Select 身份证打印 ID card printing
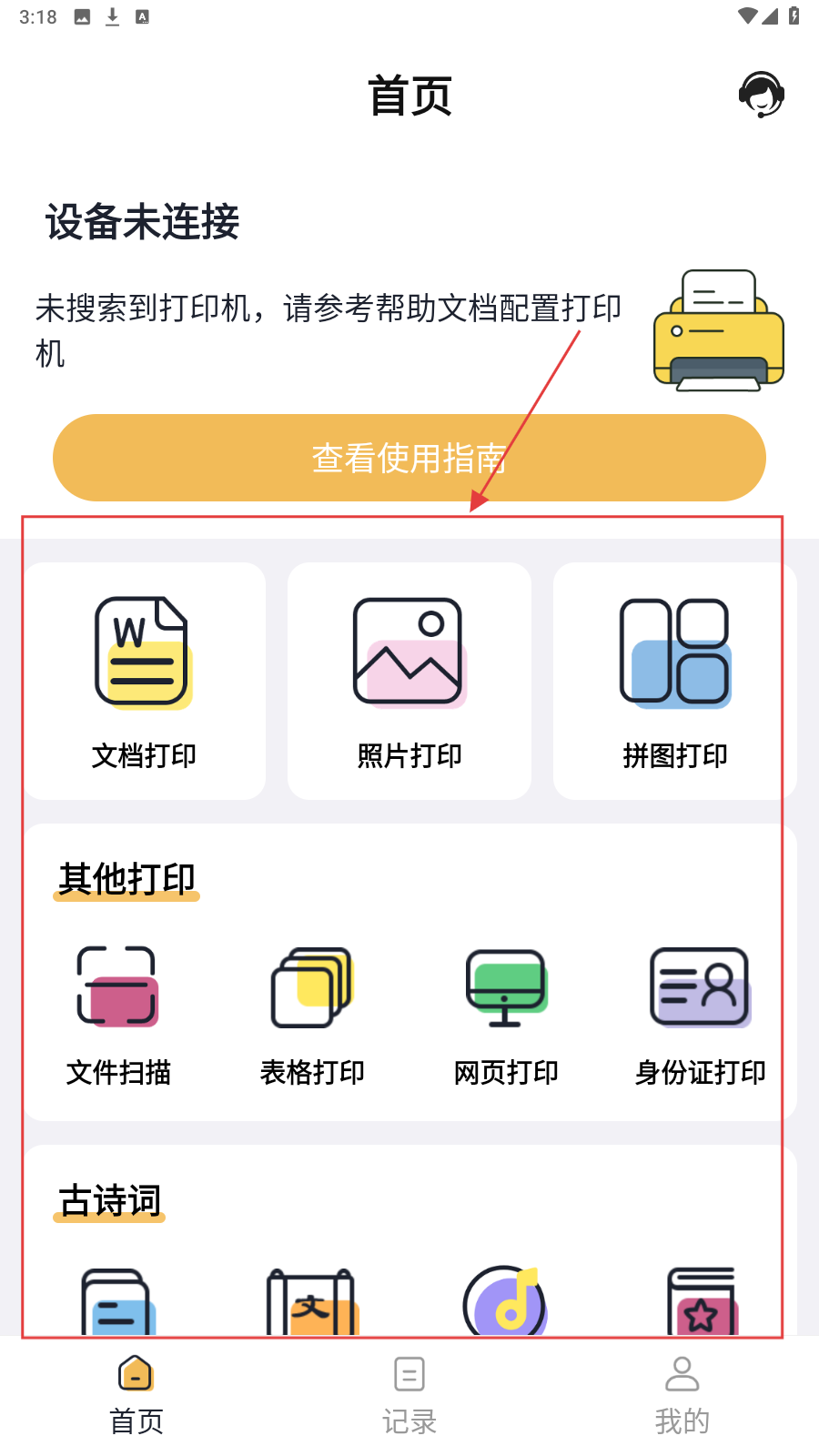 700,1015
